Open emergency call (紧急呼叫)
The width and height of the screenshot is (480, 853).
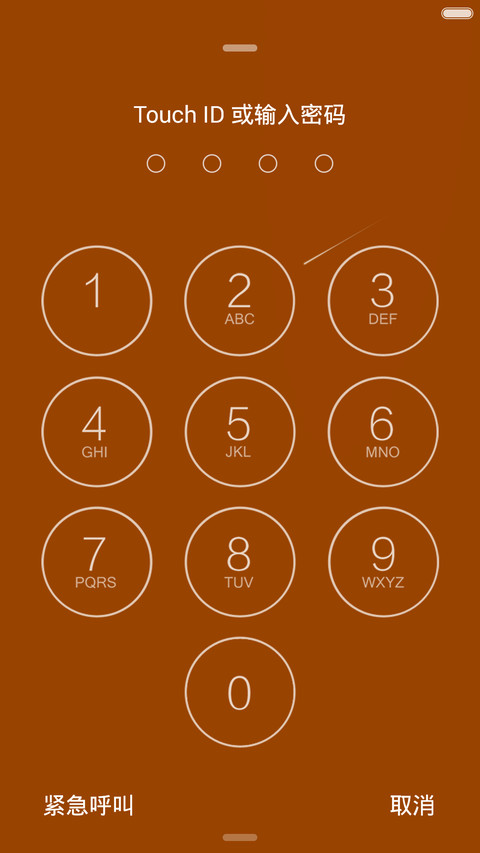[x=89, y=805]
